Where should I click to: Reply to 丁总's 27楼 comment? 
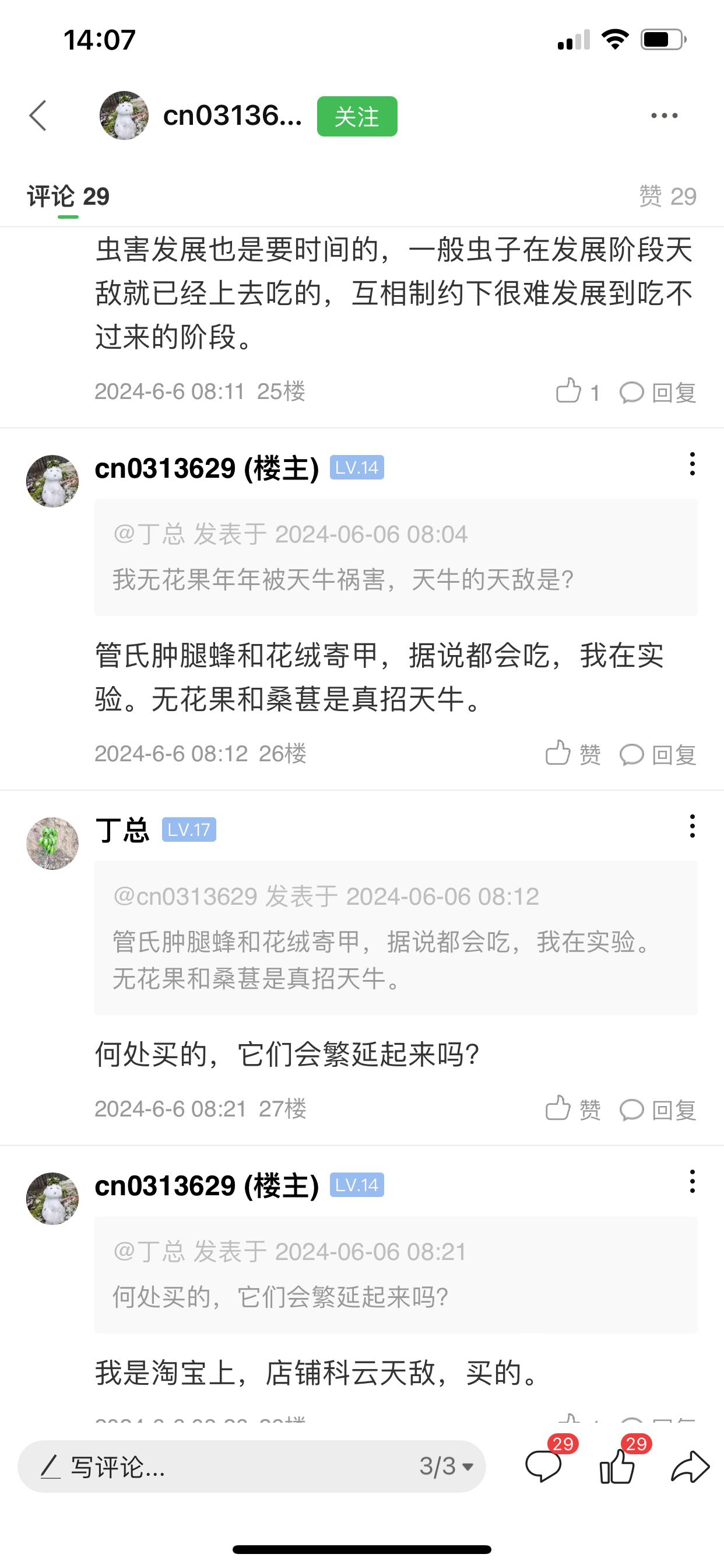(658, 1109)
